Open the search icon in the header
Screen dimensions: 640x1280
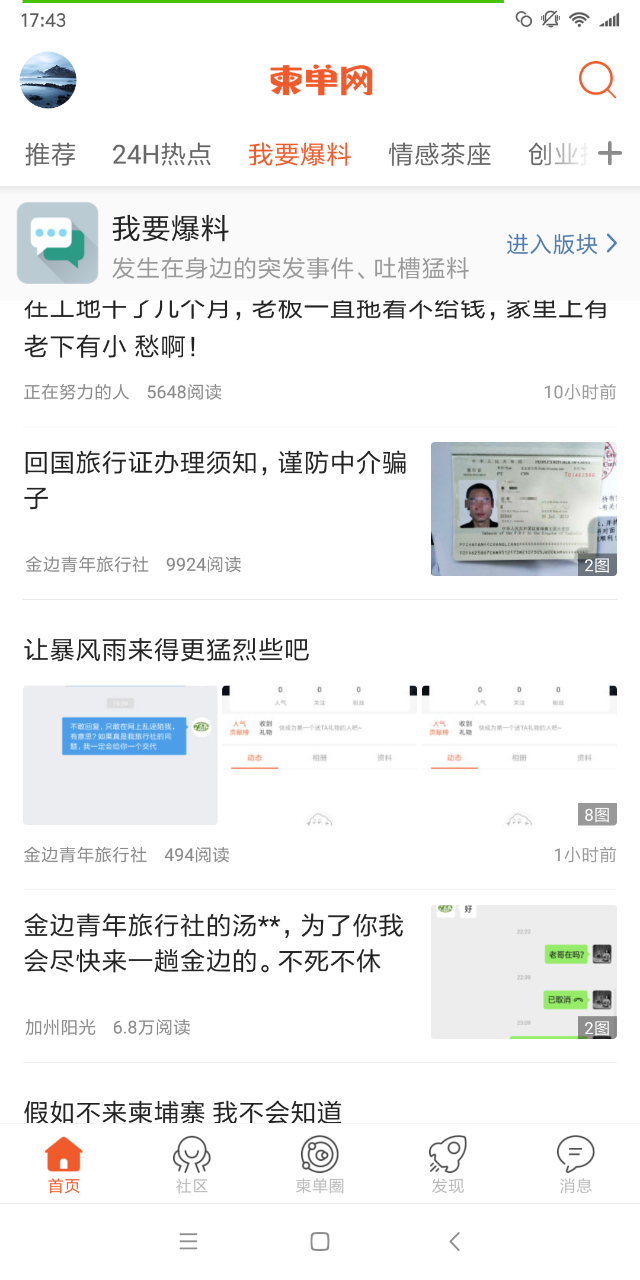click(x=597, y=79)
